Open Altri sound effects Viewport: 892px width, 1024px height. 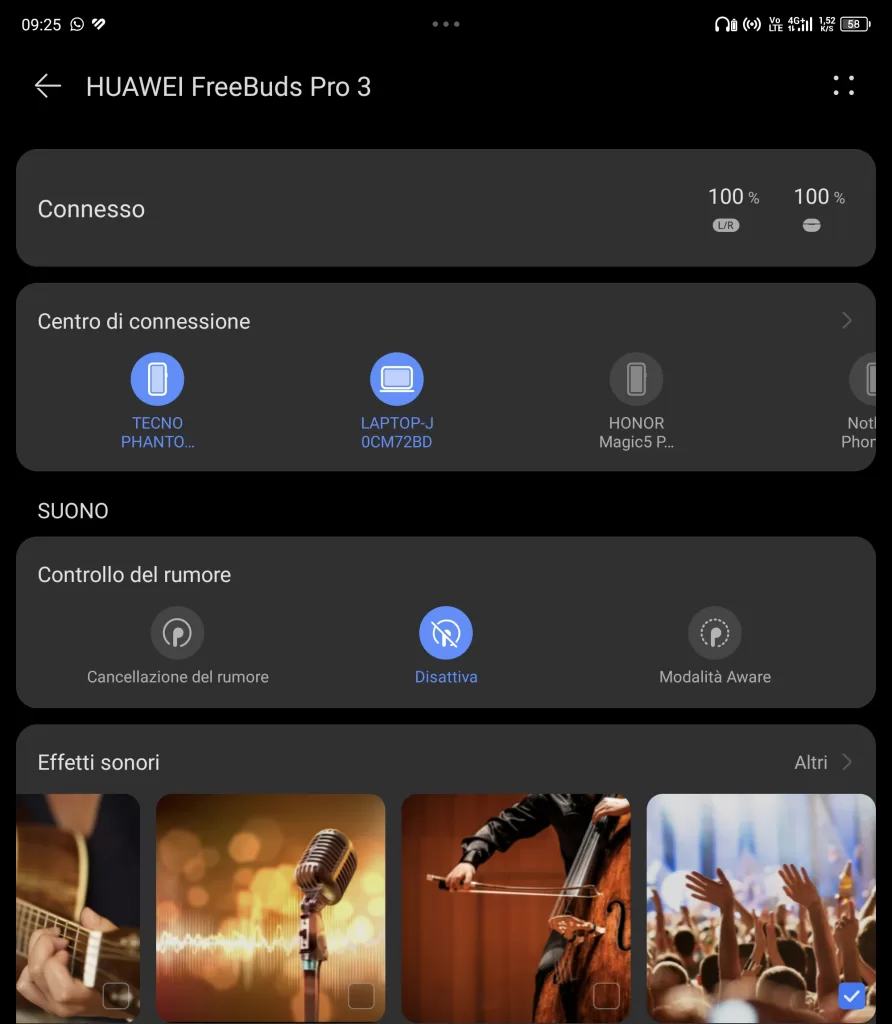tap(823, 762)
